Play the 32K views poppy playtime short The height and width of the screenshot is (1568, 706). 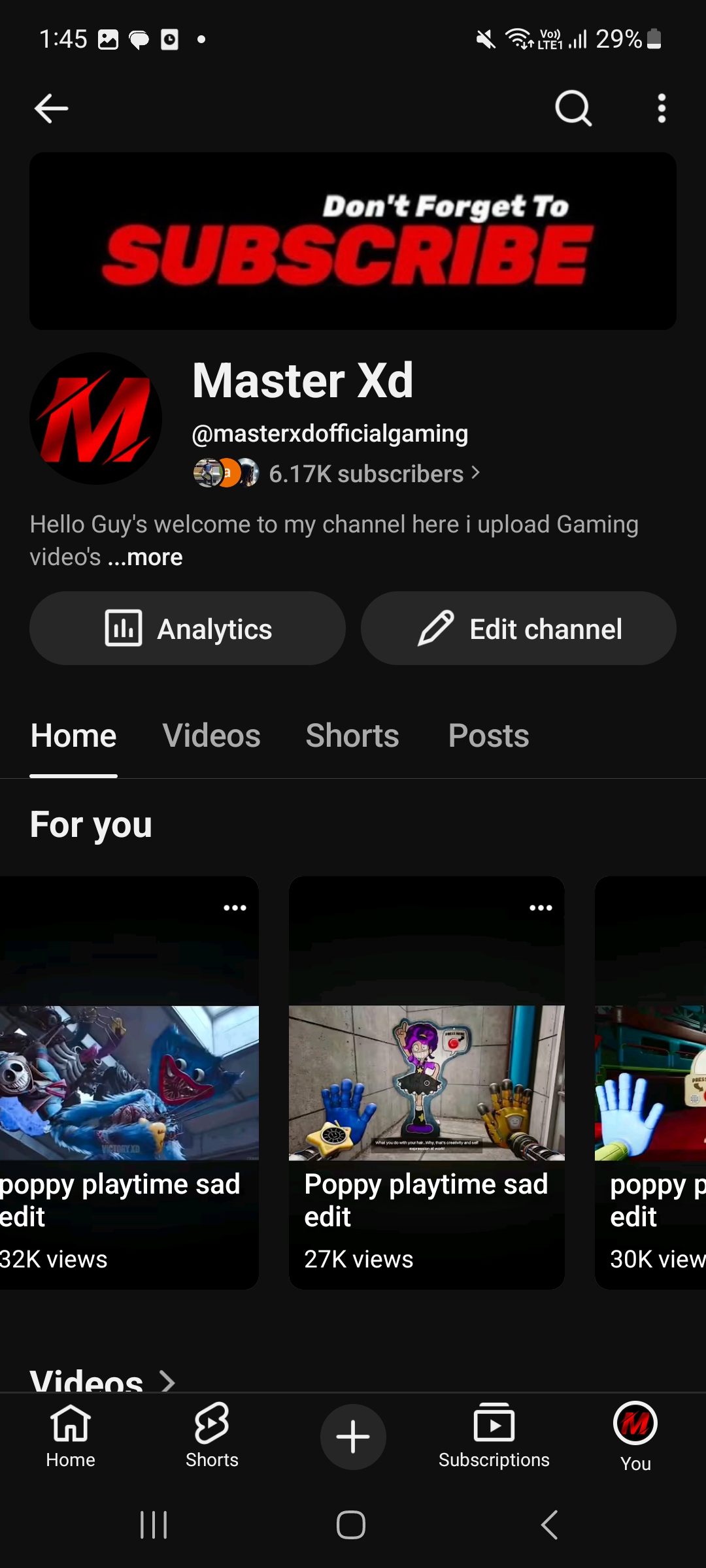[129, 1083]
